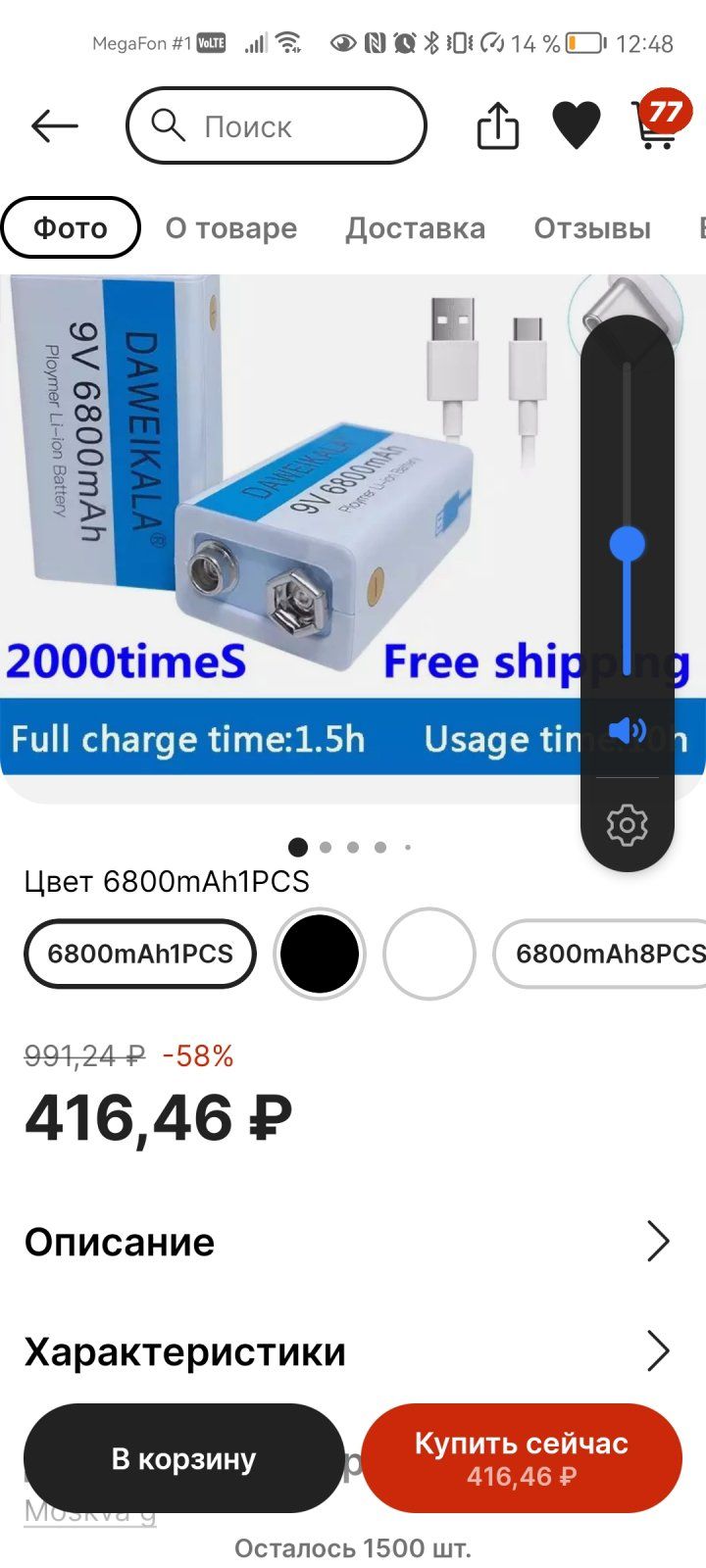The image size is (706, 1568).
Task: Choose the 6800mAh1PCS variant option
Action: (x=138, y=953)
